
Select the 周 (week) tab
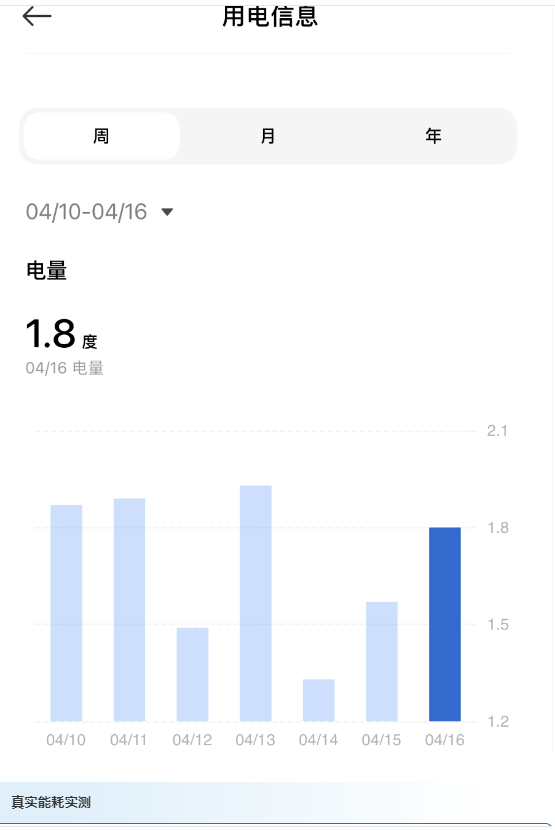(102, 136)
